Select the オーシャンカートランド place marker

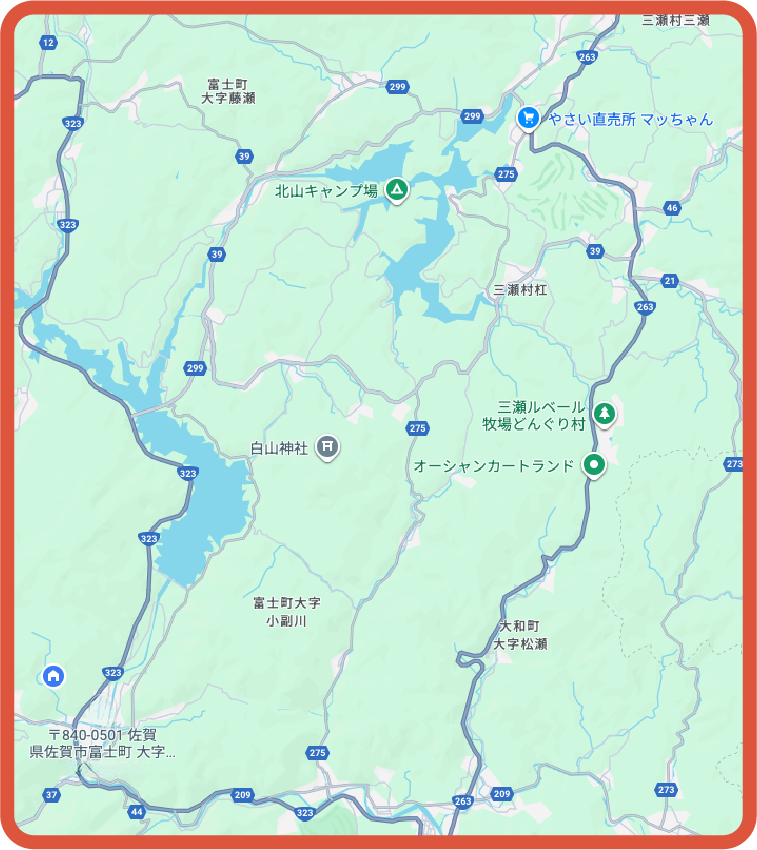pos(595,464)
